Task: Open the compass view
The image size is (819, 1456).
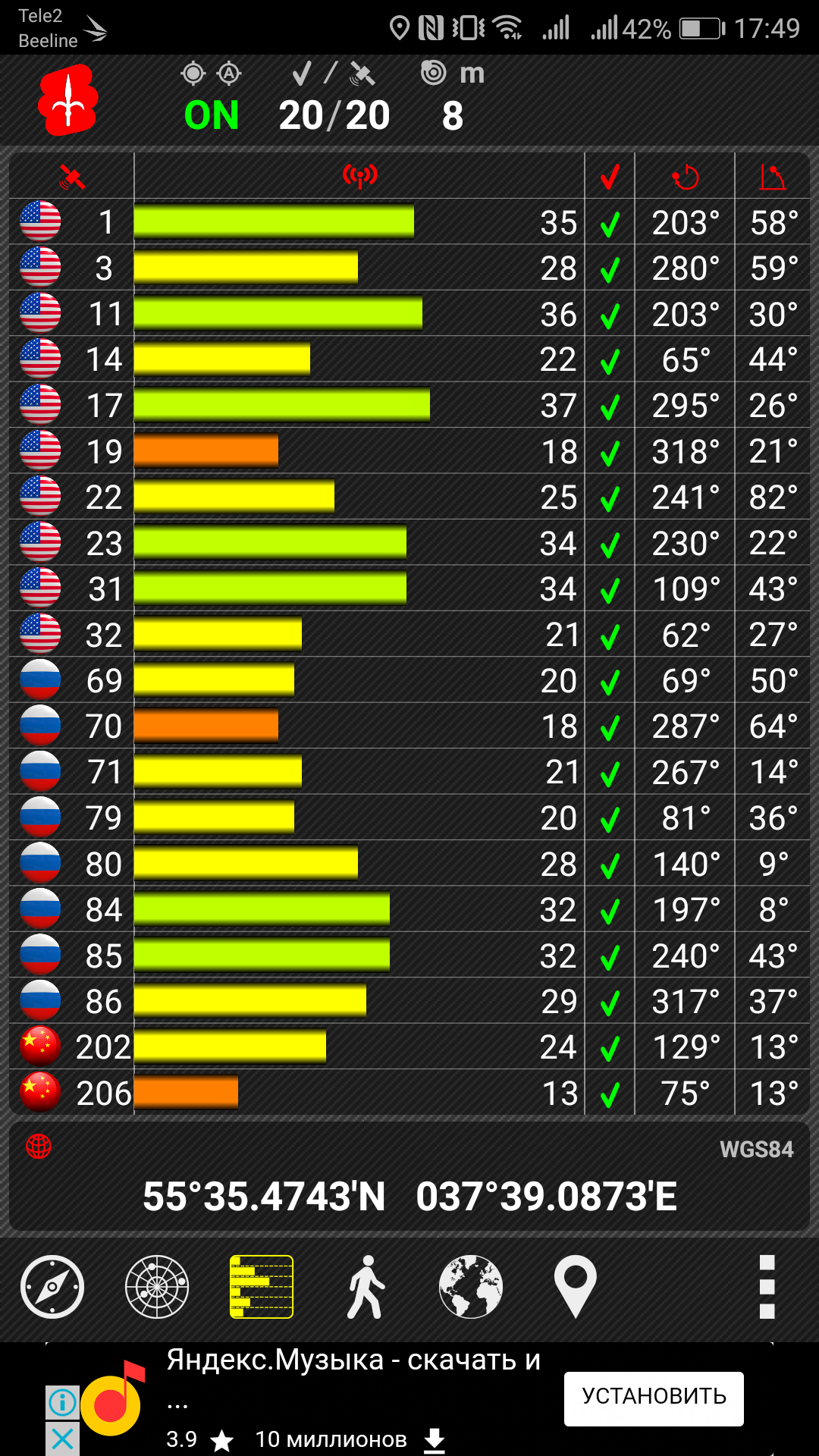Action: tap(52, 1287)
